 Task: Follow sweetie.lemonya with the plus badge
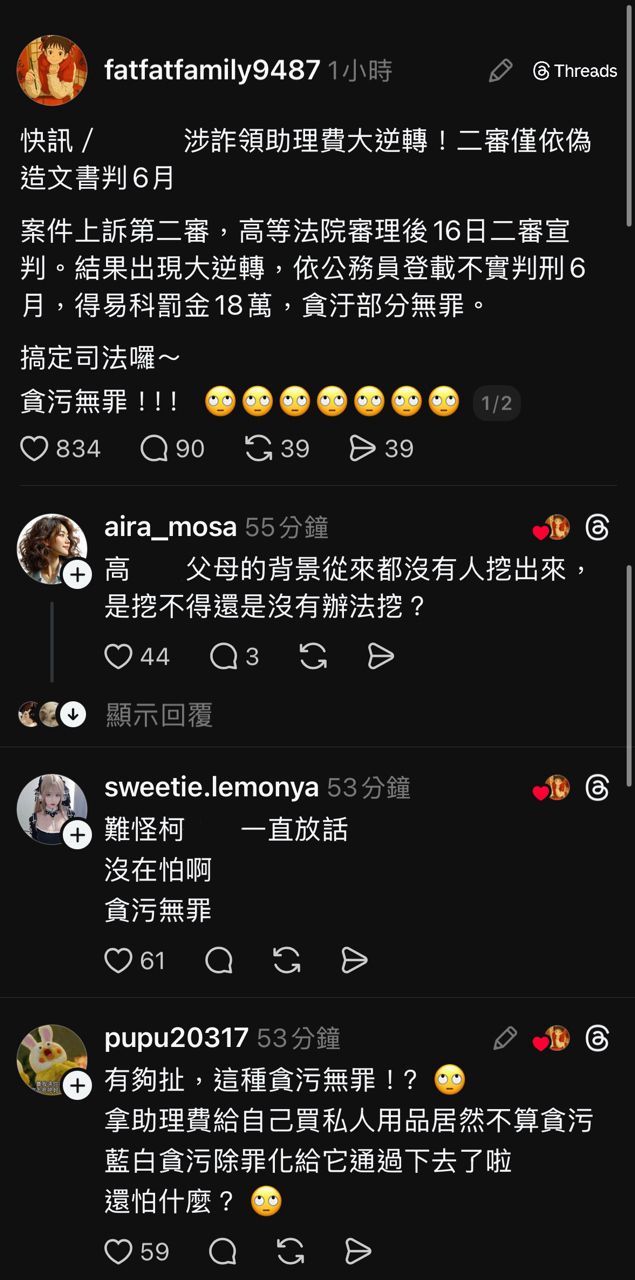coord(78,834)
